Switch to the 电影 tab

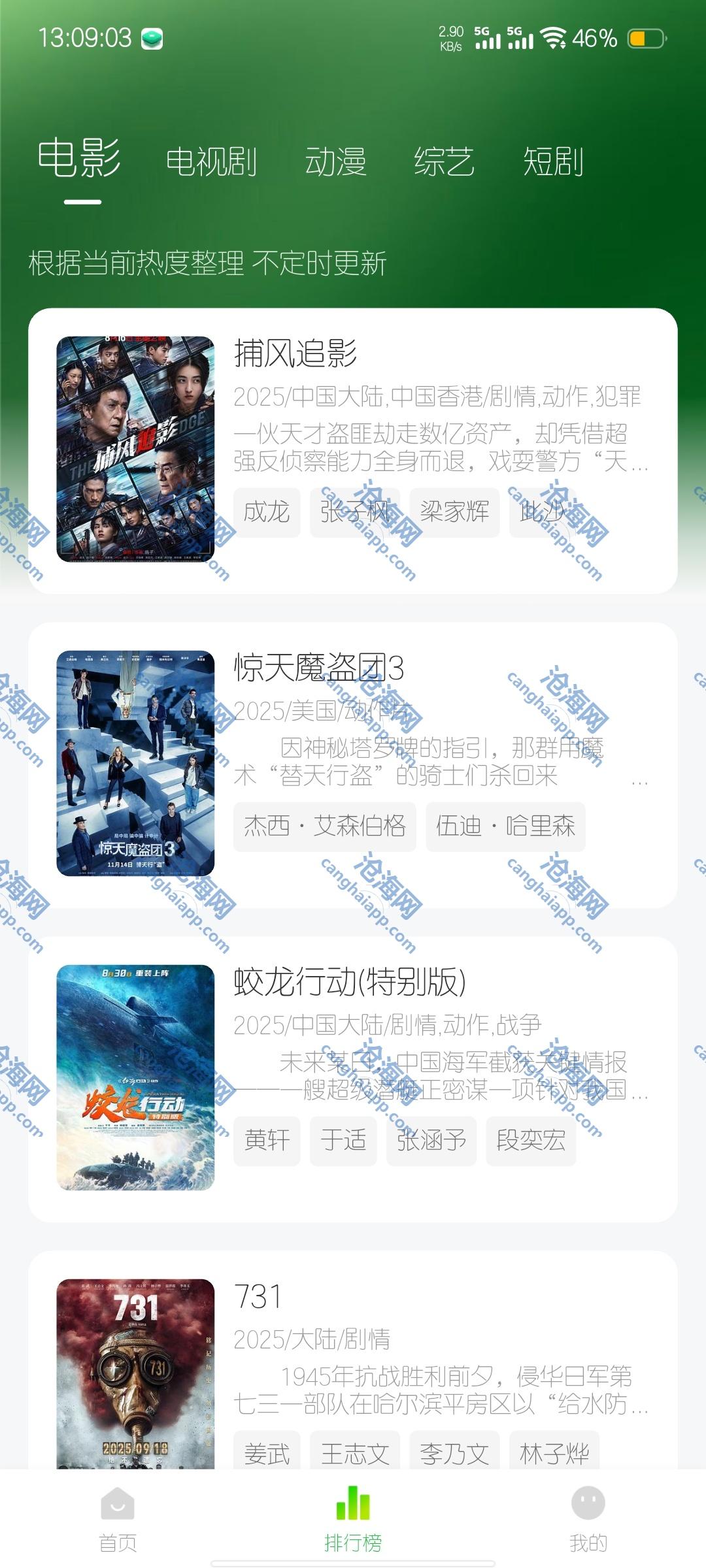click(80, 159)
